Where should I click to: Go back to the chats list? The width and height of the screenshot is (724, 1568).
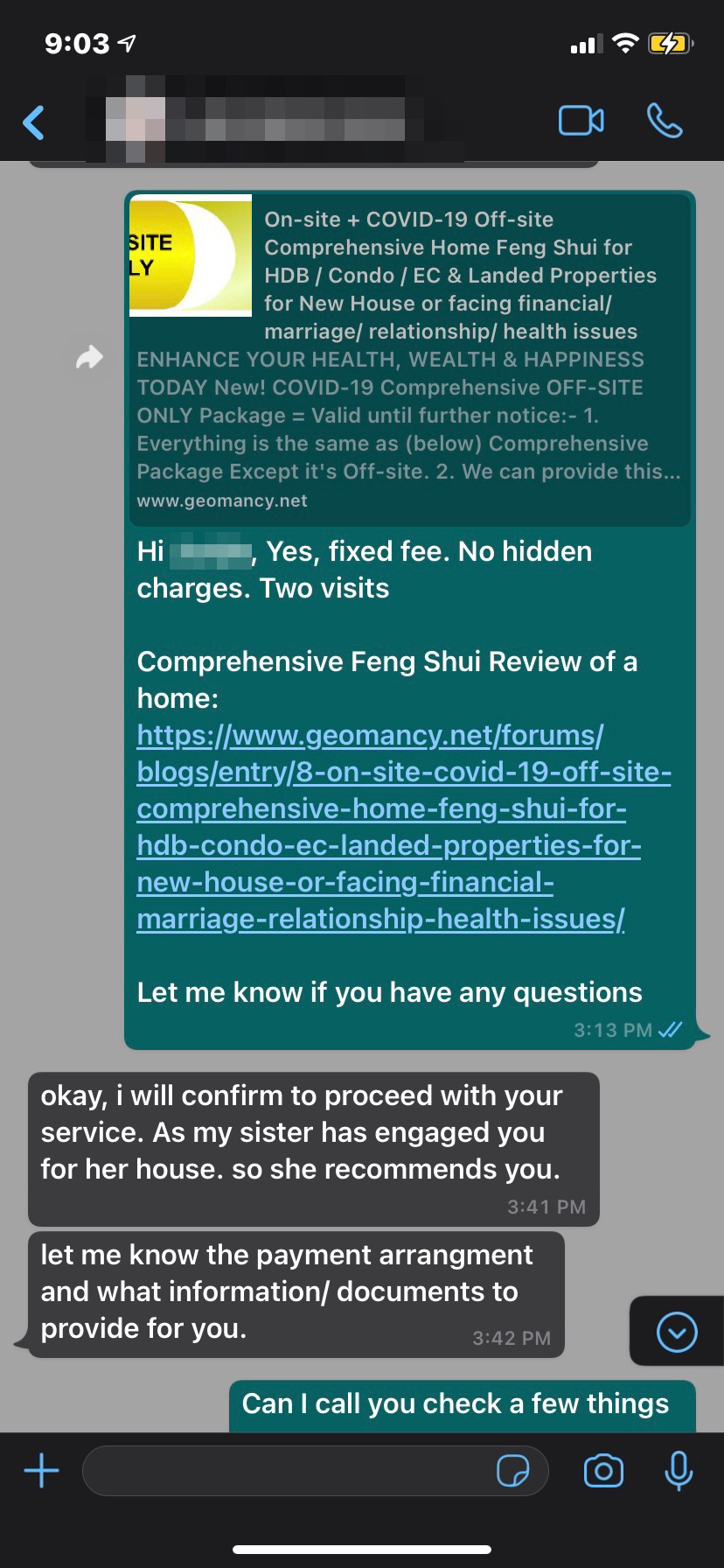34,122
